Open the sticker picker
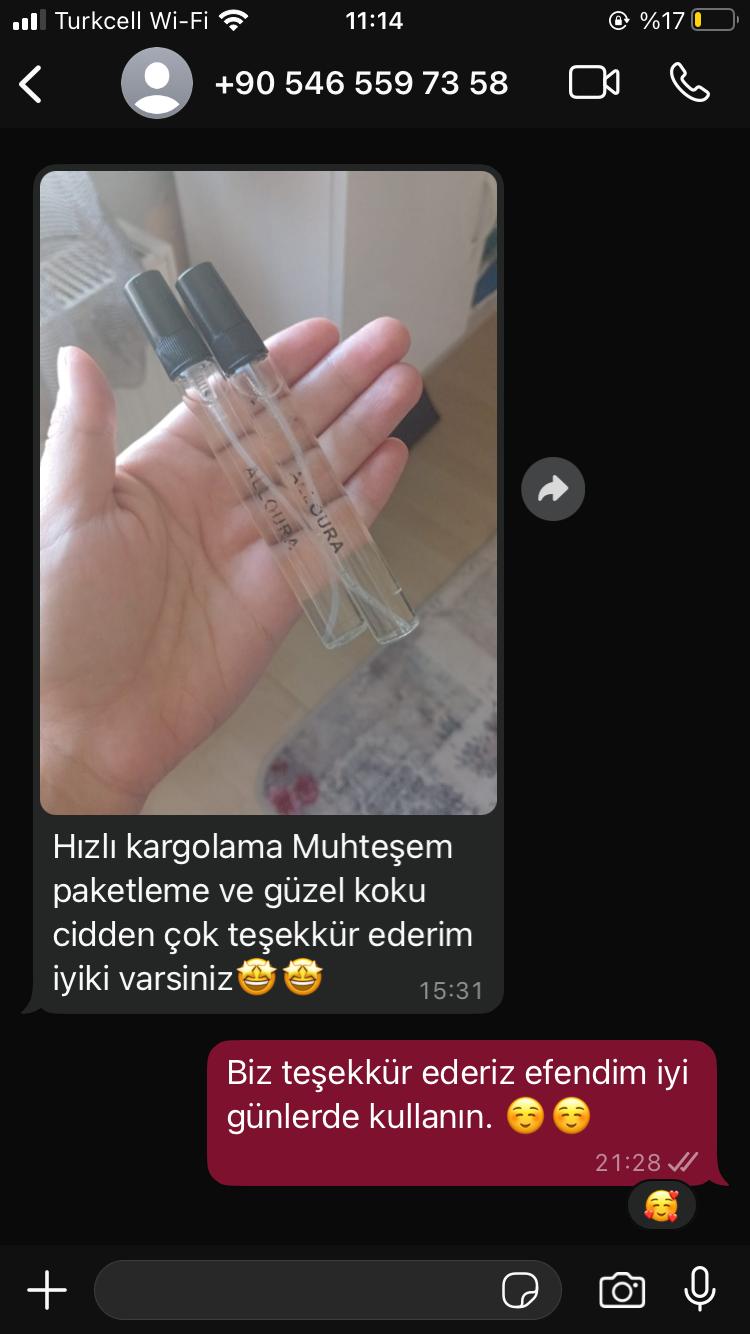Viewport: 750px width, 1334px height. [520, 1291]
